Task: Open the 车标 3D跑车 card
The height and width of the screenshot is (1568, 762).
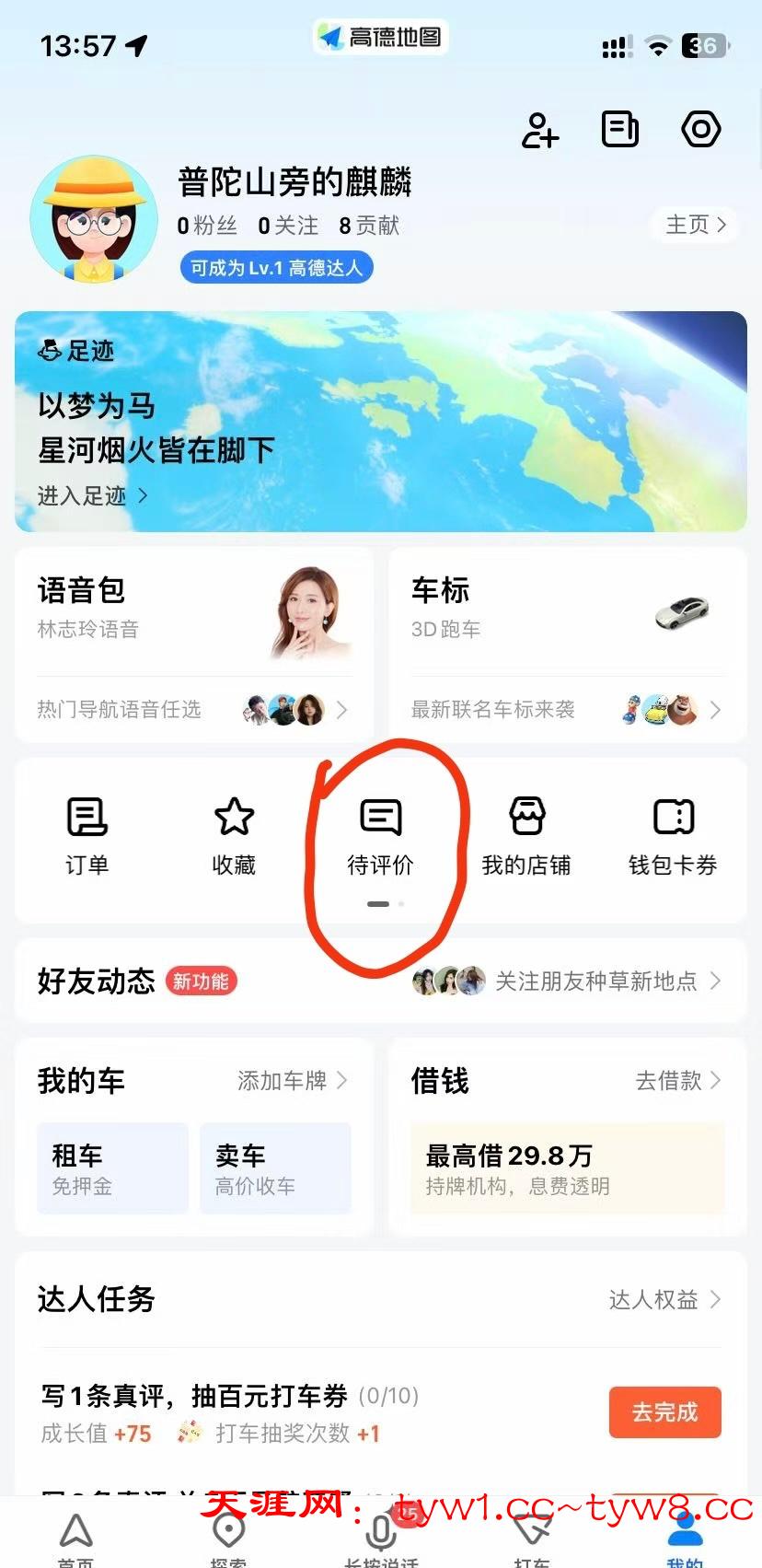Action: click(567, 612)
